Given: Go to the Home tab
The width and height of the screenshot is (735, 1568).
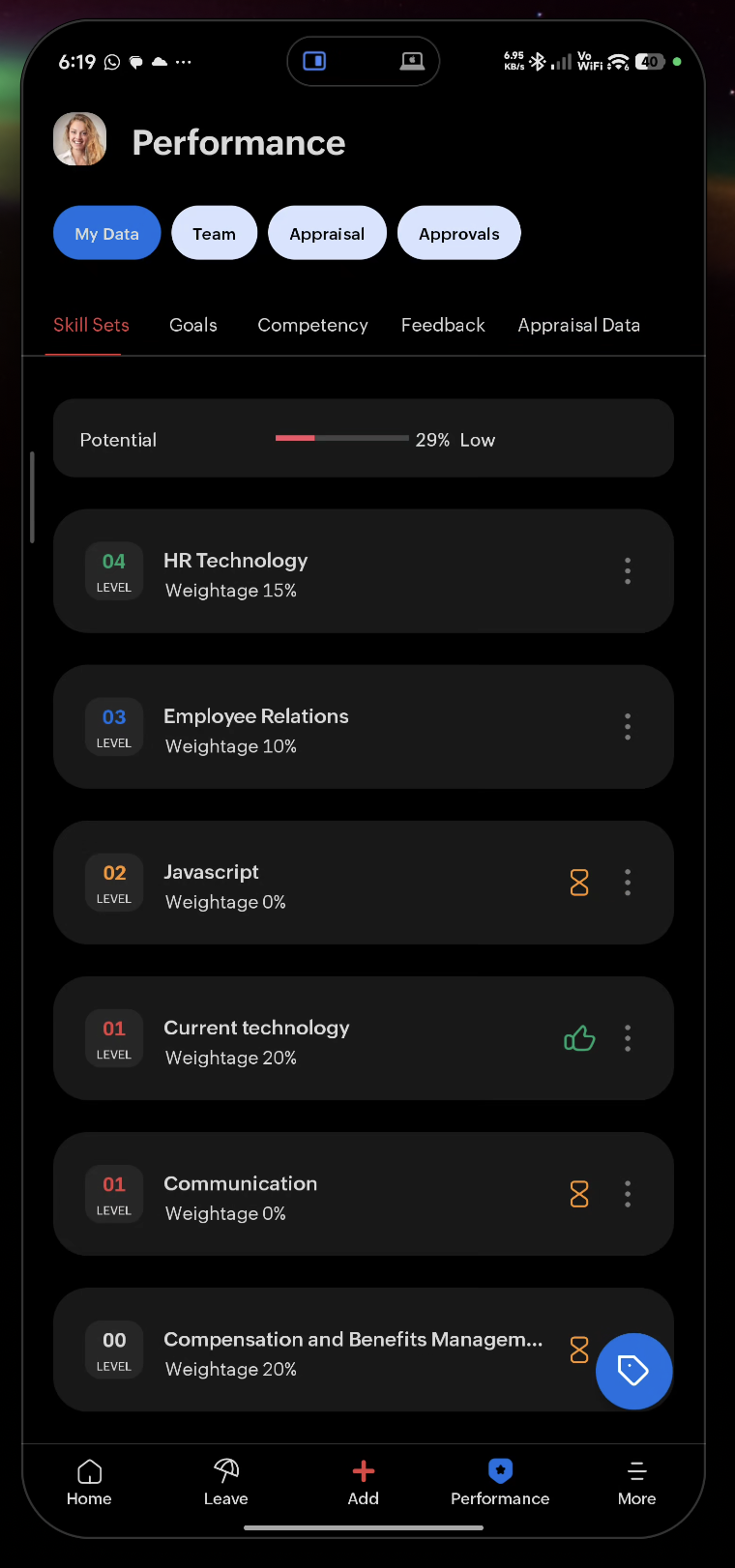Looking at the screenshot, I should (89, 1482).
